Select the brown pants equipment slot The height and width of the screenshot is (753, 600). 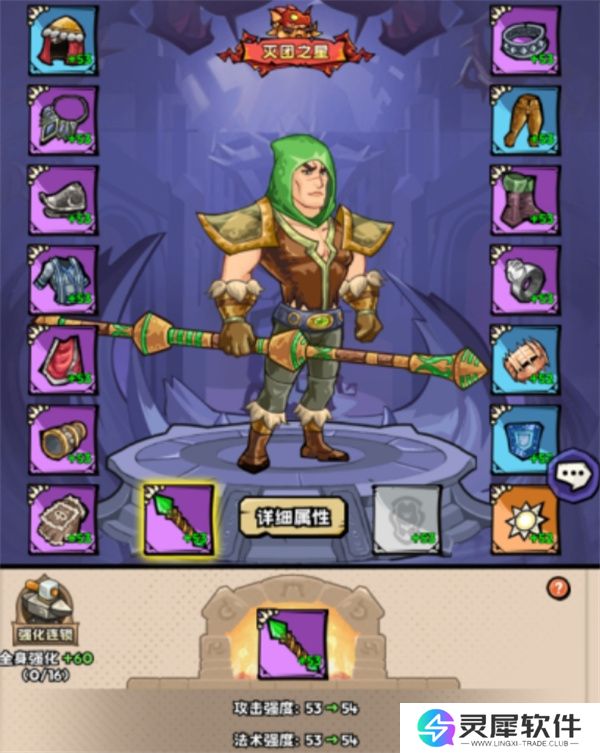pyautogui.click(x=524, y=120)
